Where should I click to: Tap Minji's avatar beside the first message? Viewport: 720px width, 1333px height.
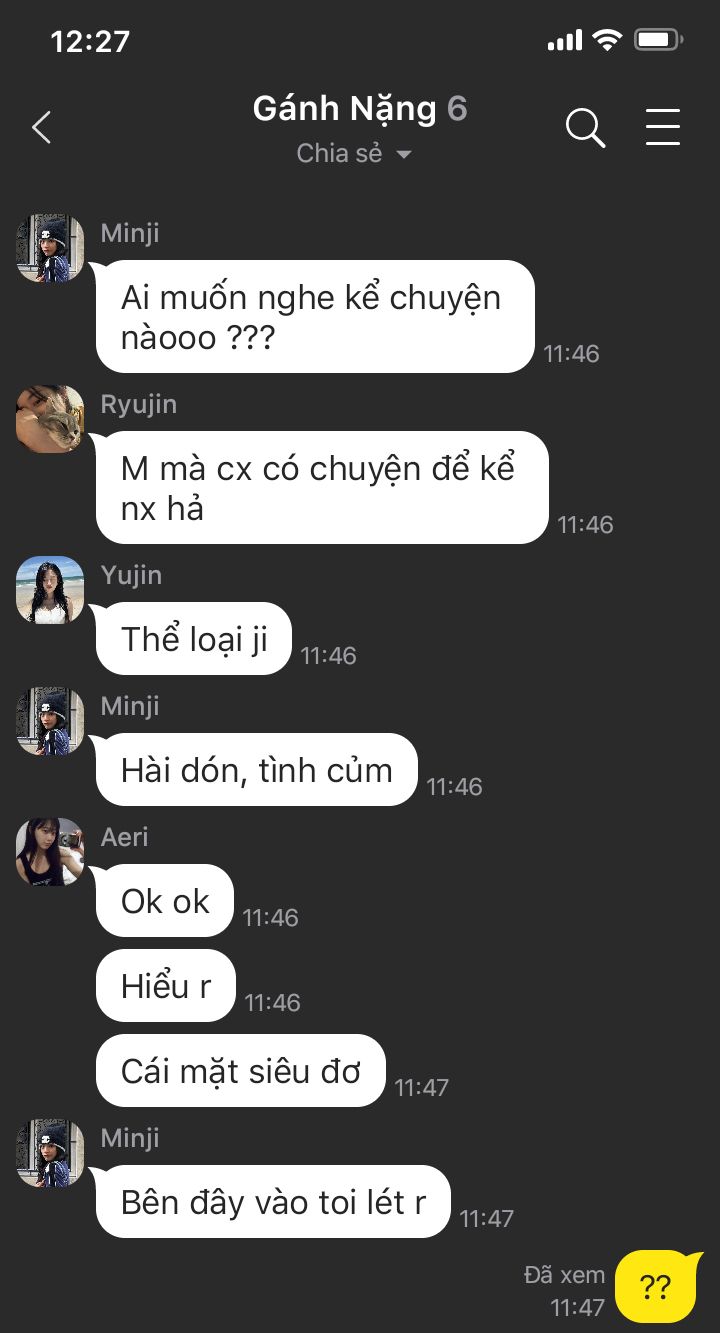(50, 248)
